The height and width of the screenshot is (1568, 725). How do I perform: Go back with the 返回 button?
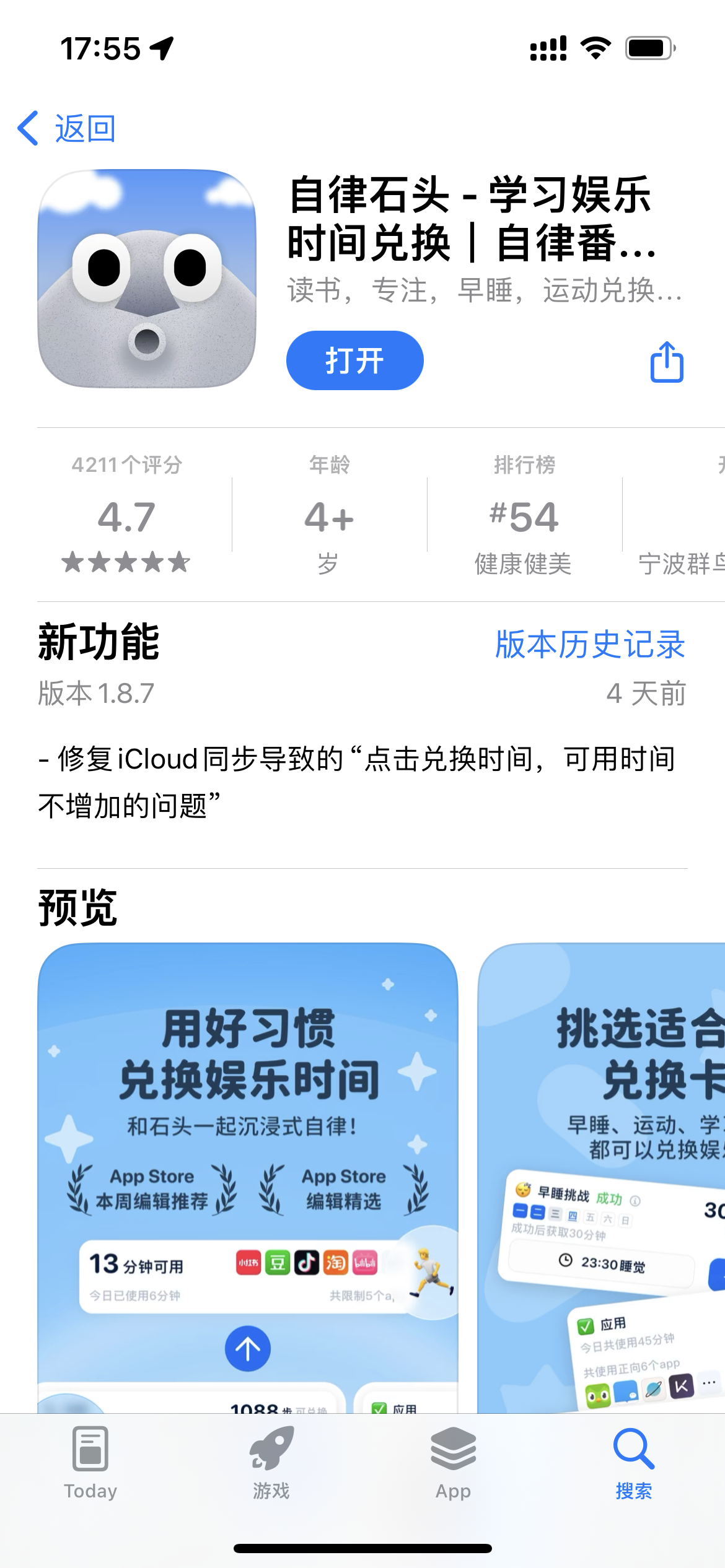tap(66, 129)
